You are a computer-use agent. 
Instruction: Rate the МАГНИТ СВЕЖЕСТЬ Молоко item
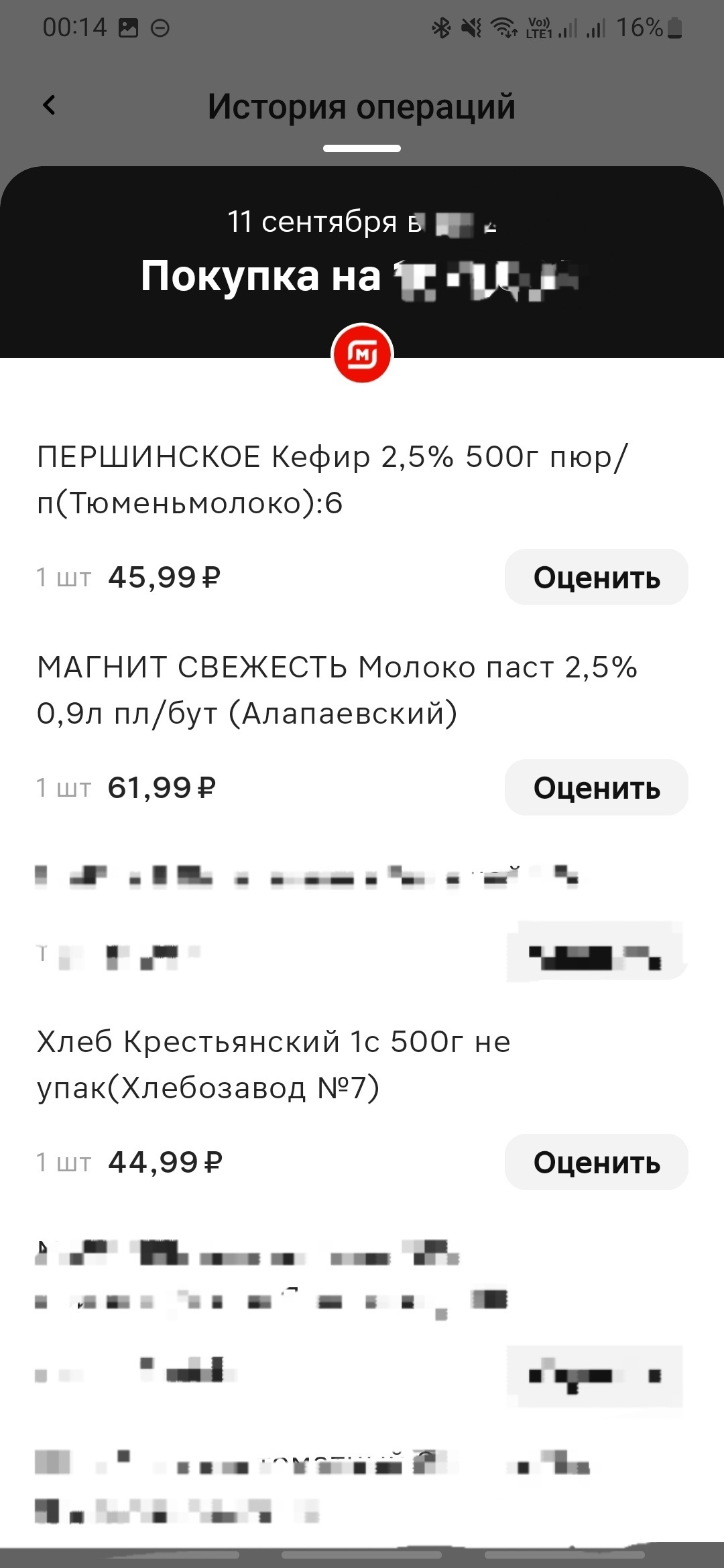pyautogui.click(x=596, y=788)
